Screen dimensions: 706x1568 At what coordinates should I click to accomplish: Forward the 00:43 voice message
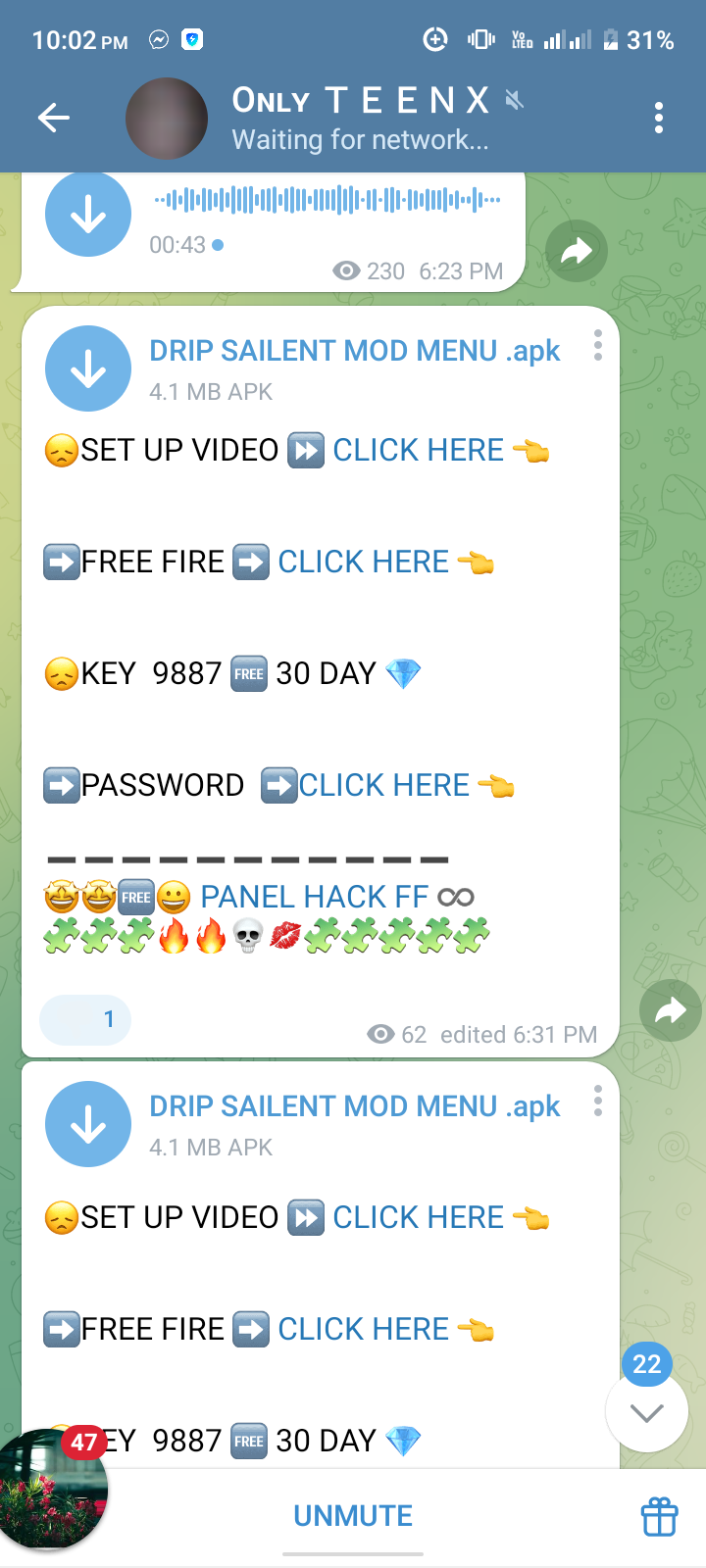(576, 251)
